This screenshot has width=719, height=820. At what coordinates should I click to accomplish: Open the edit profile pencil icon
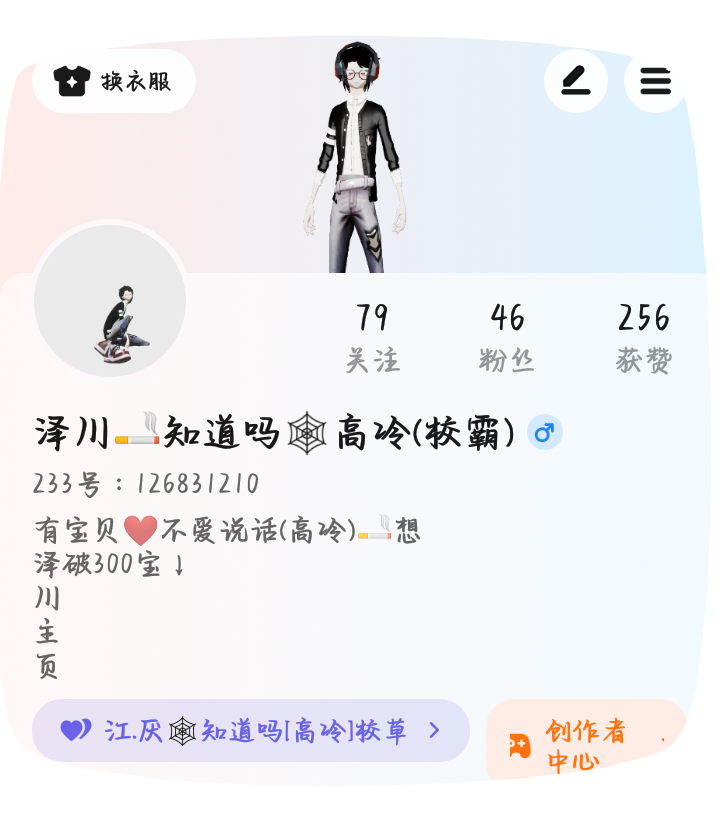[575, 81]
